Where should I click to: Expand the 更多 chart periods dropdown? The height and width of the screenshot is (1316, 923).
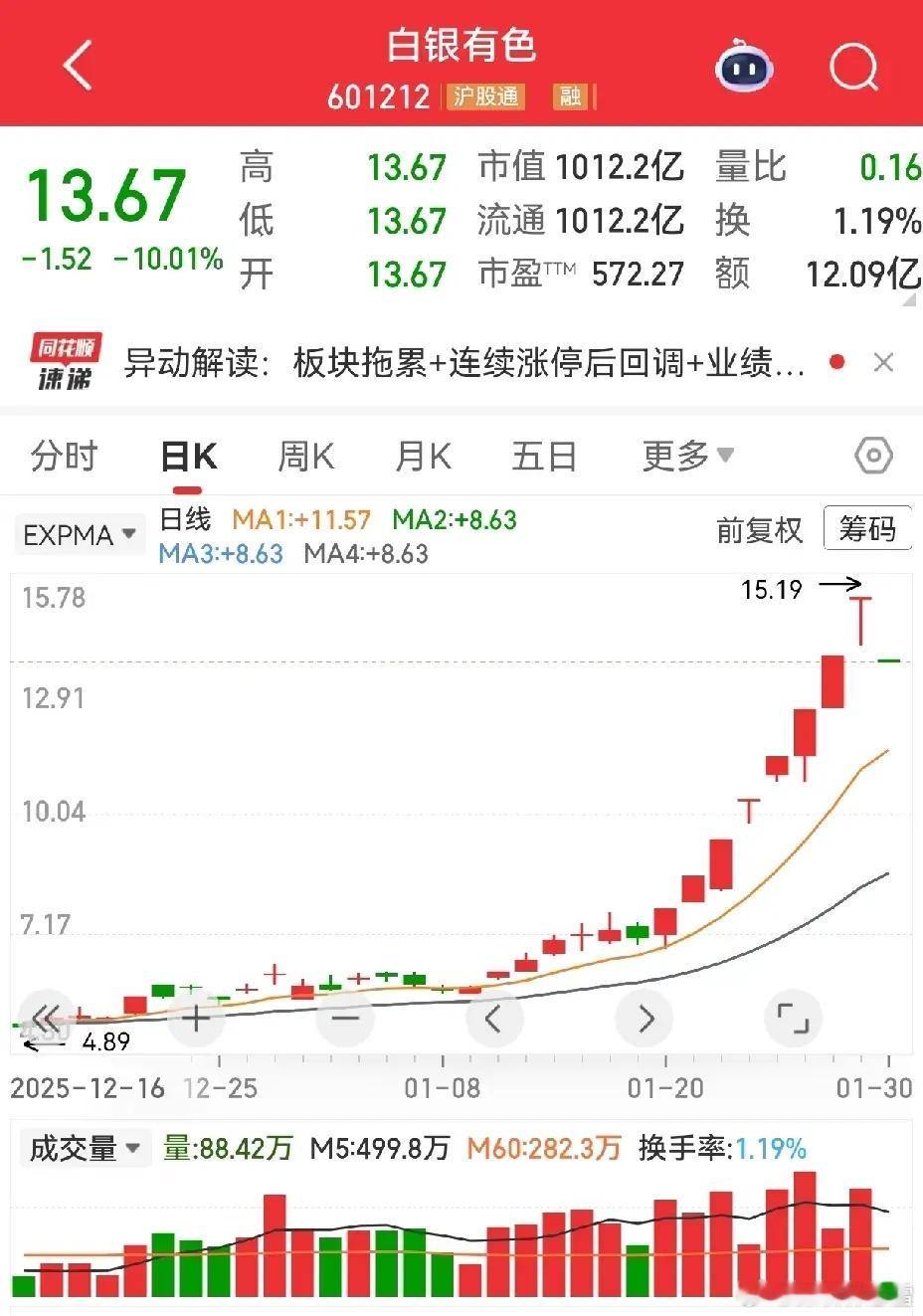(x=687, y=457)
